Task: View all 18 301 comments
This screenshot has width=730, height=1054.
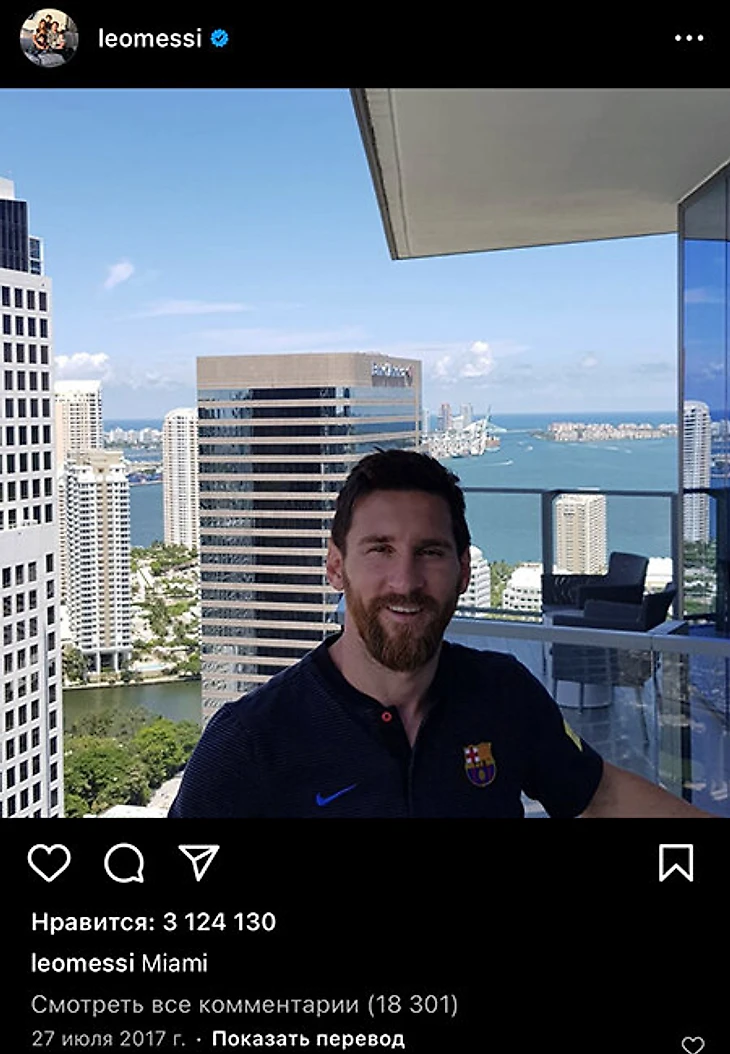Action: [x=244, y=1004]
